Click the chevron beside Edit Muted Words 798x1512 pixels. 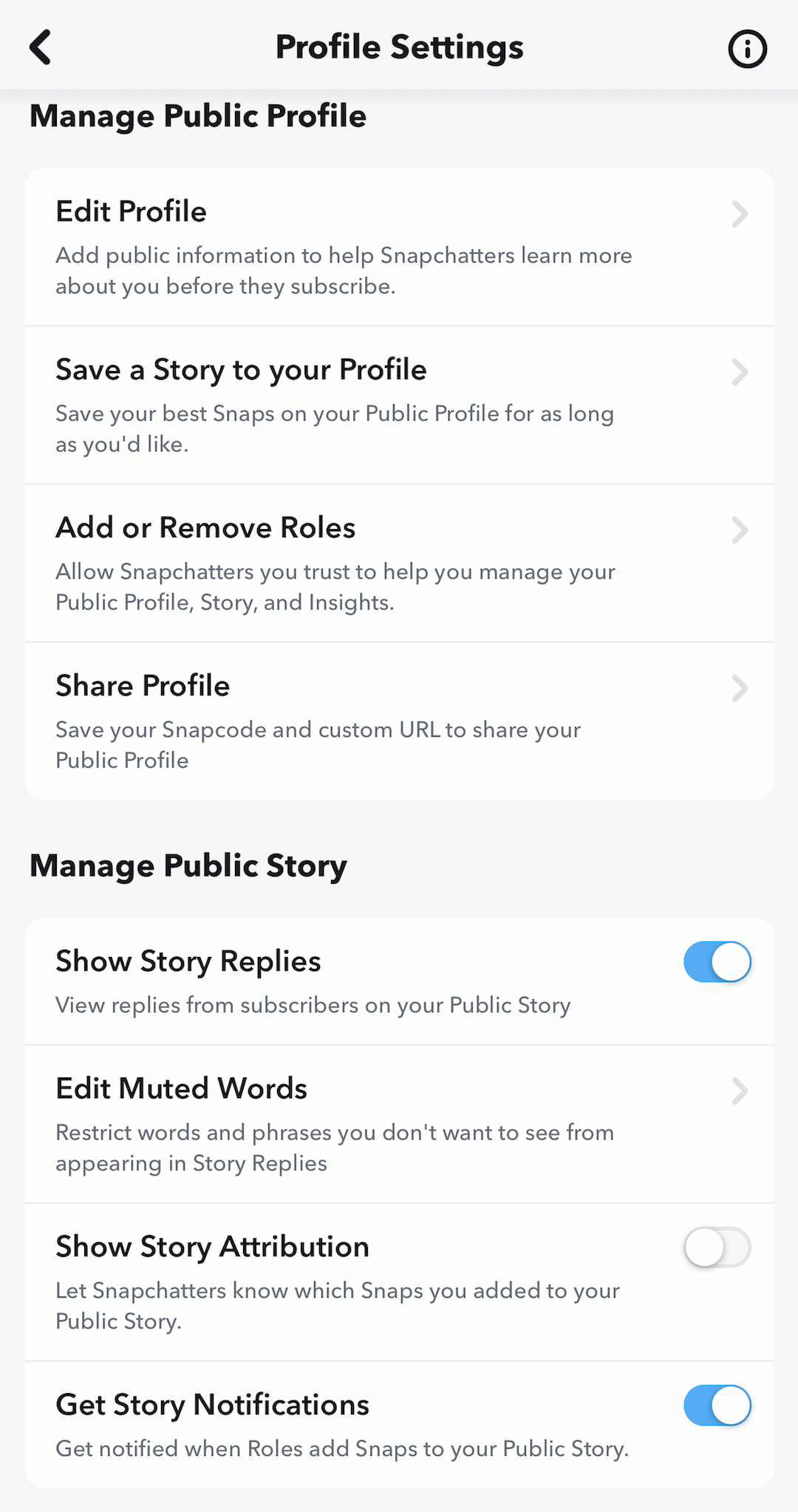740,1091
